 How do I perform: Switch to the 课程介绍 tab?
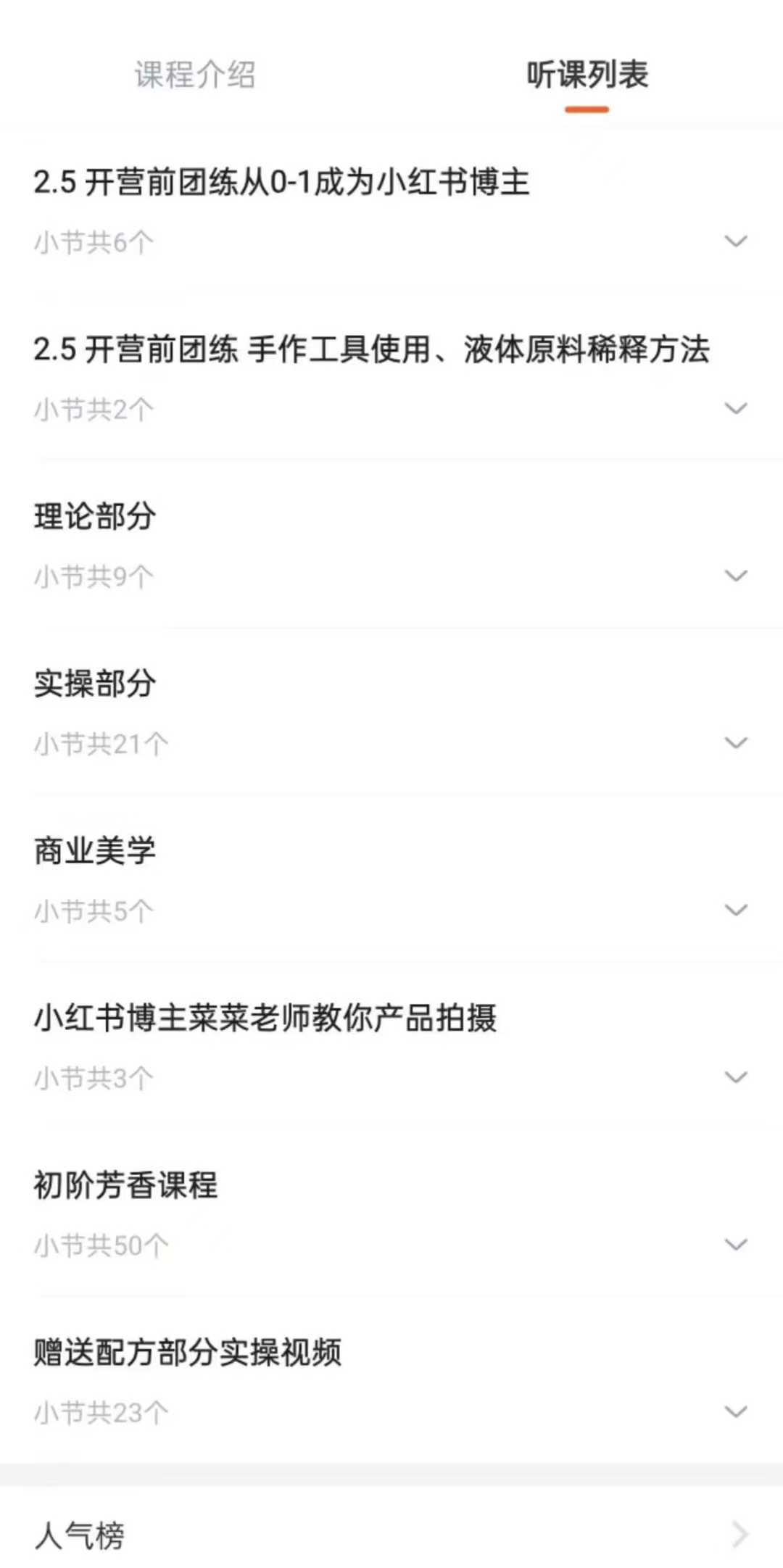(194, 75)
